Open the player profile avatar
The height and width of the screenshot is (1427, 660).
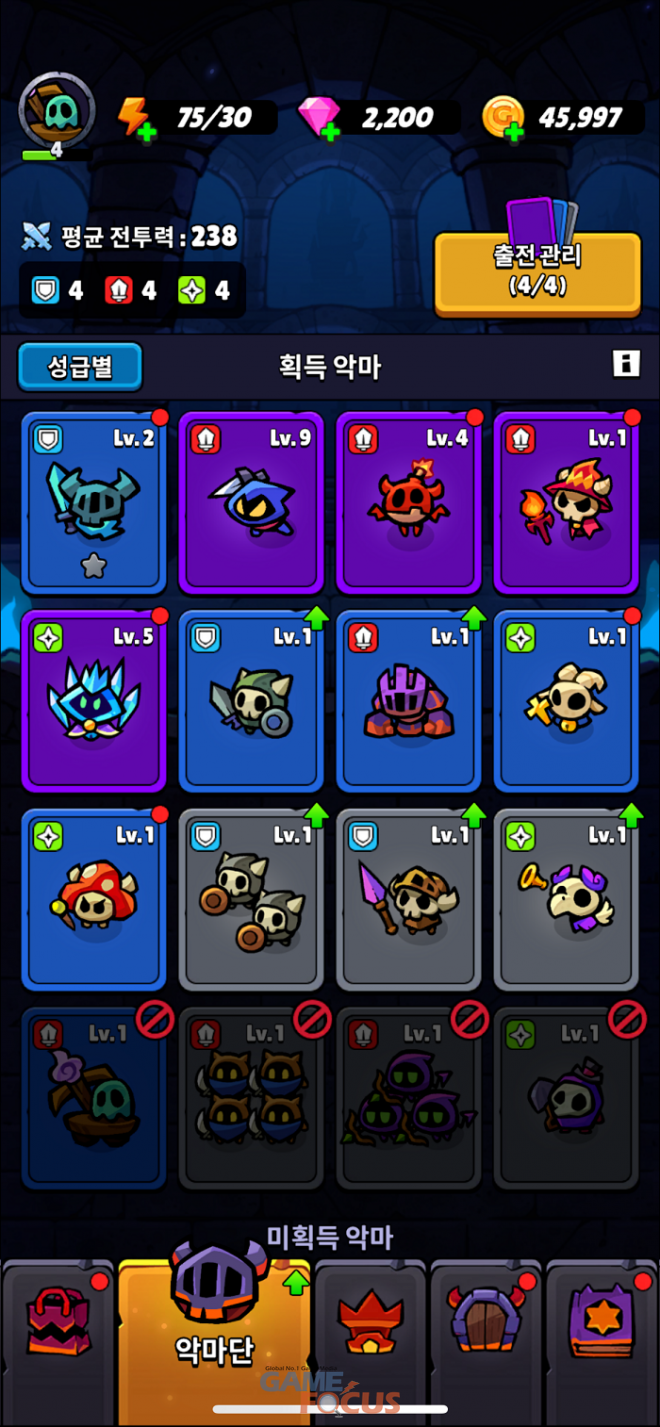56,112
